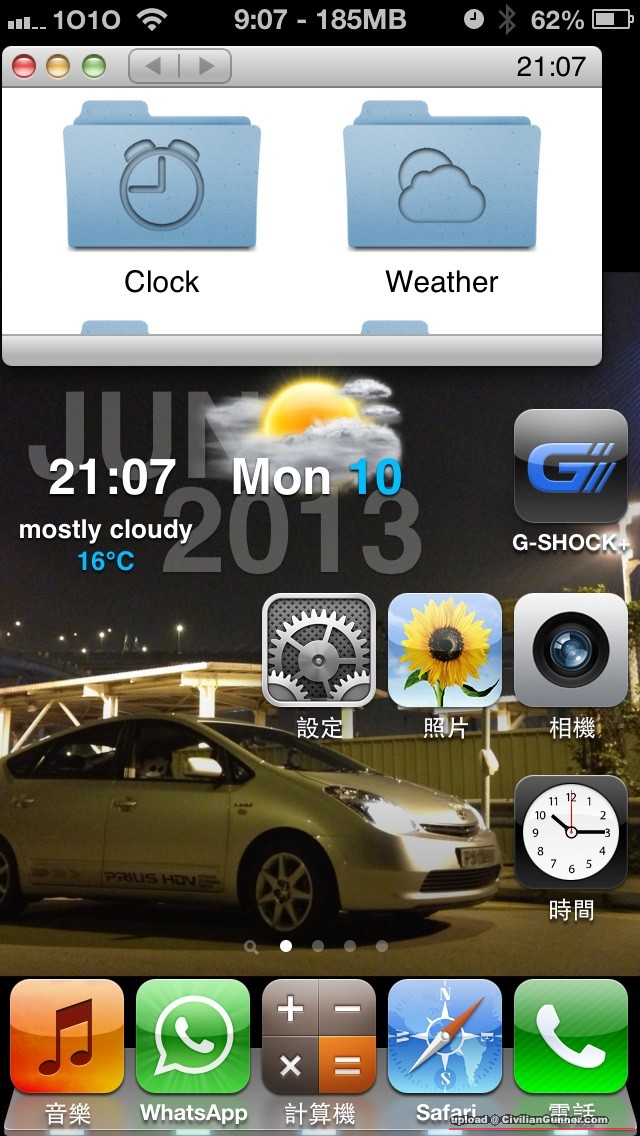Open the 計算機 calculator app
The image size is (640, 1136).
coord(319,1036)
